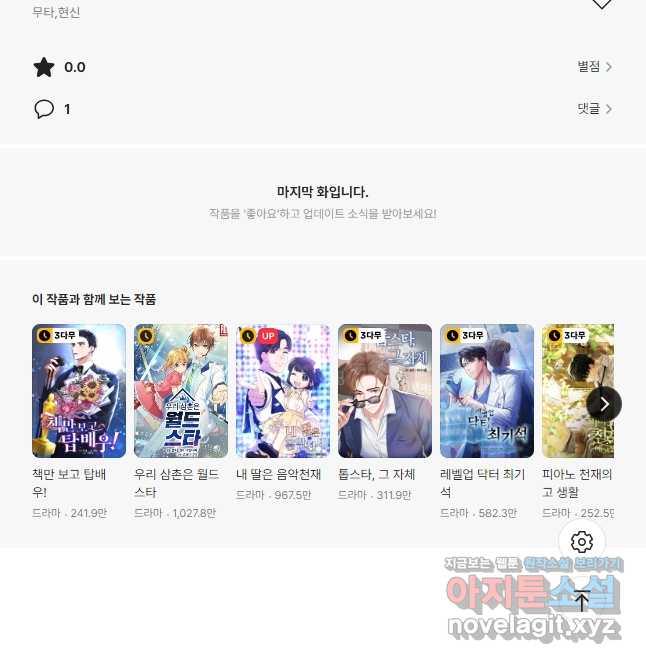This screenshot has width=646, height=664.
Task: Open webtoon 우리 삼촌은 월드스타
Action: (x=181, y=391)
